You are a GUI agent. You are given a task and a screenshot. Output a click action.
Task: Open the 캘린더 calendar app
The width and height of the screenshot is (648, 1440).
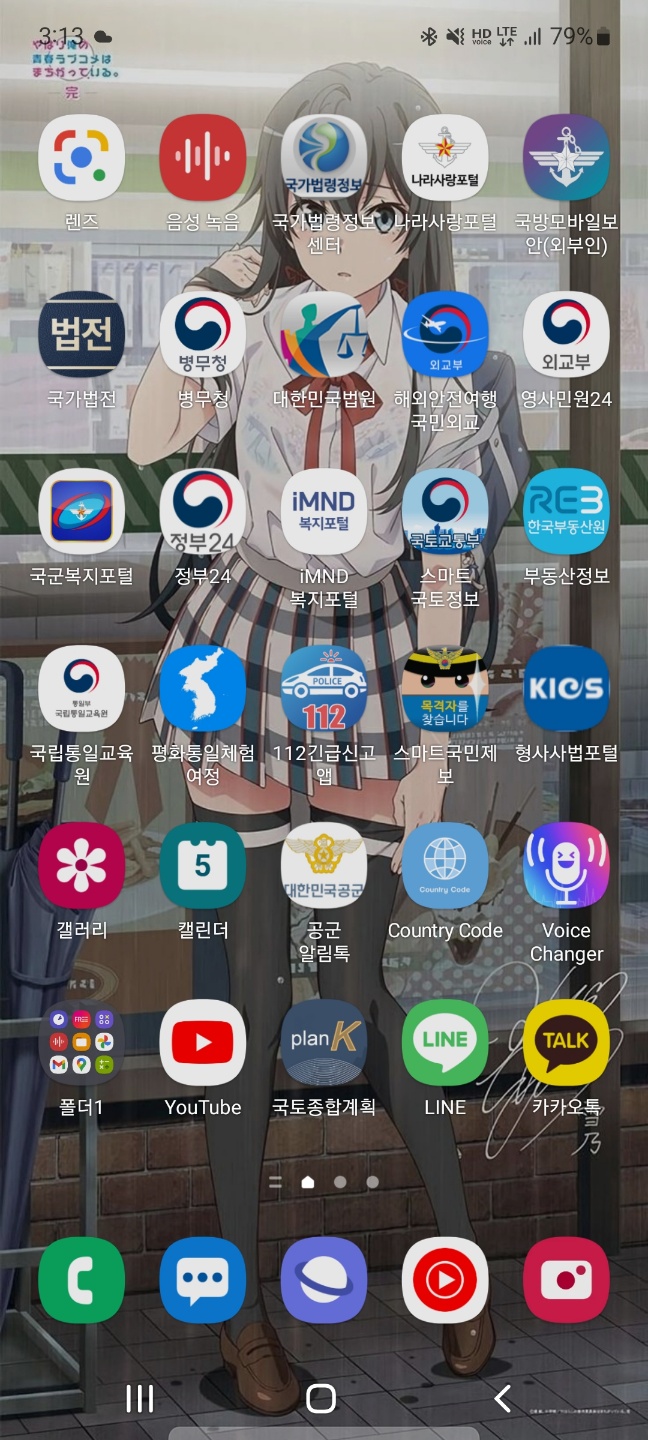[x=203, y=866]
